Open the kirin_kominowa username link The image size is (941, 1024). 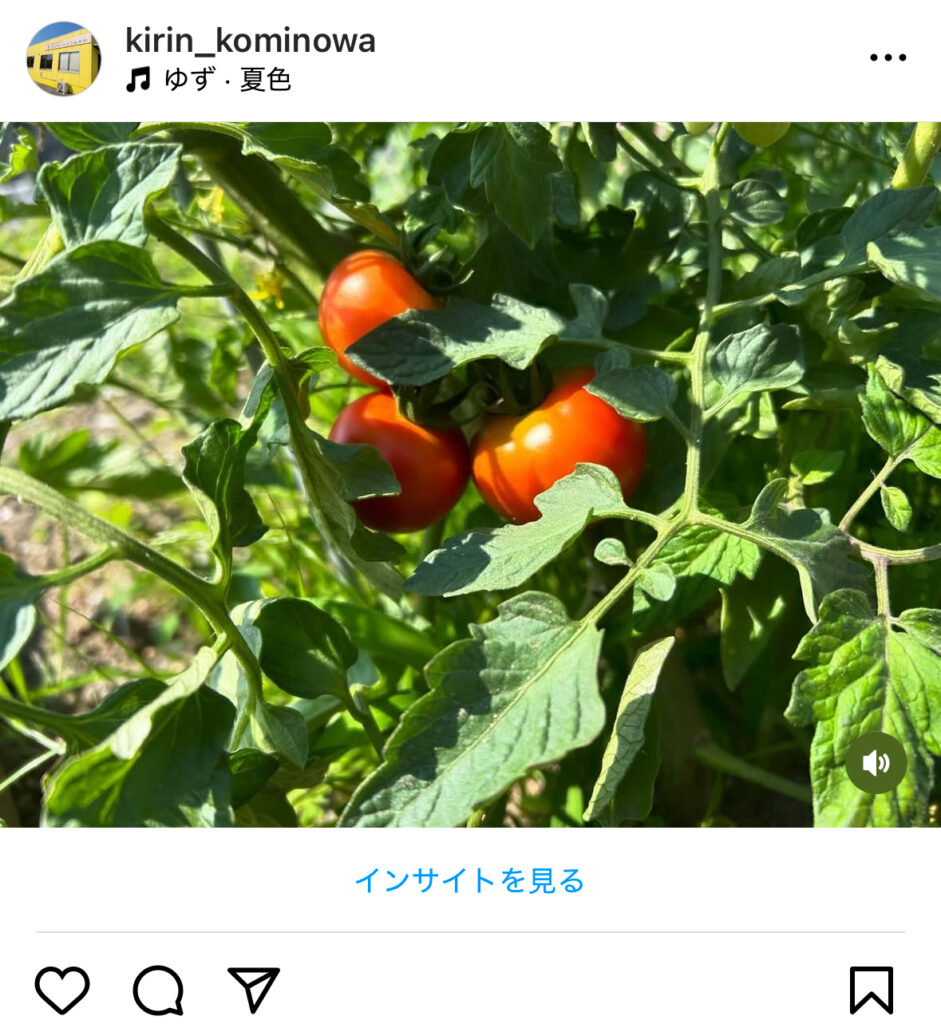coord(250,41)
